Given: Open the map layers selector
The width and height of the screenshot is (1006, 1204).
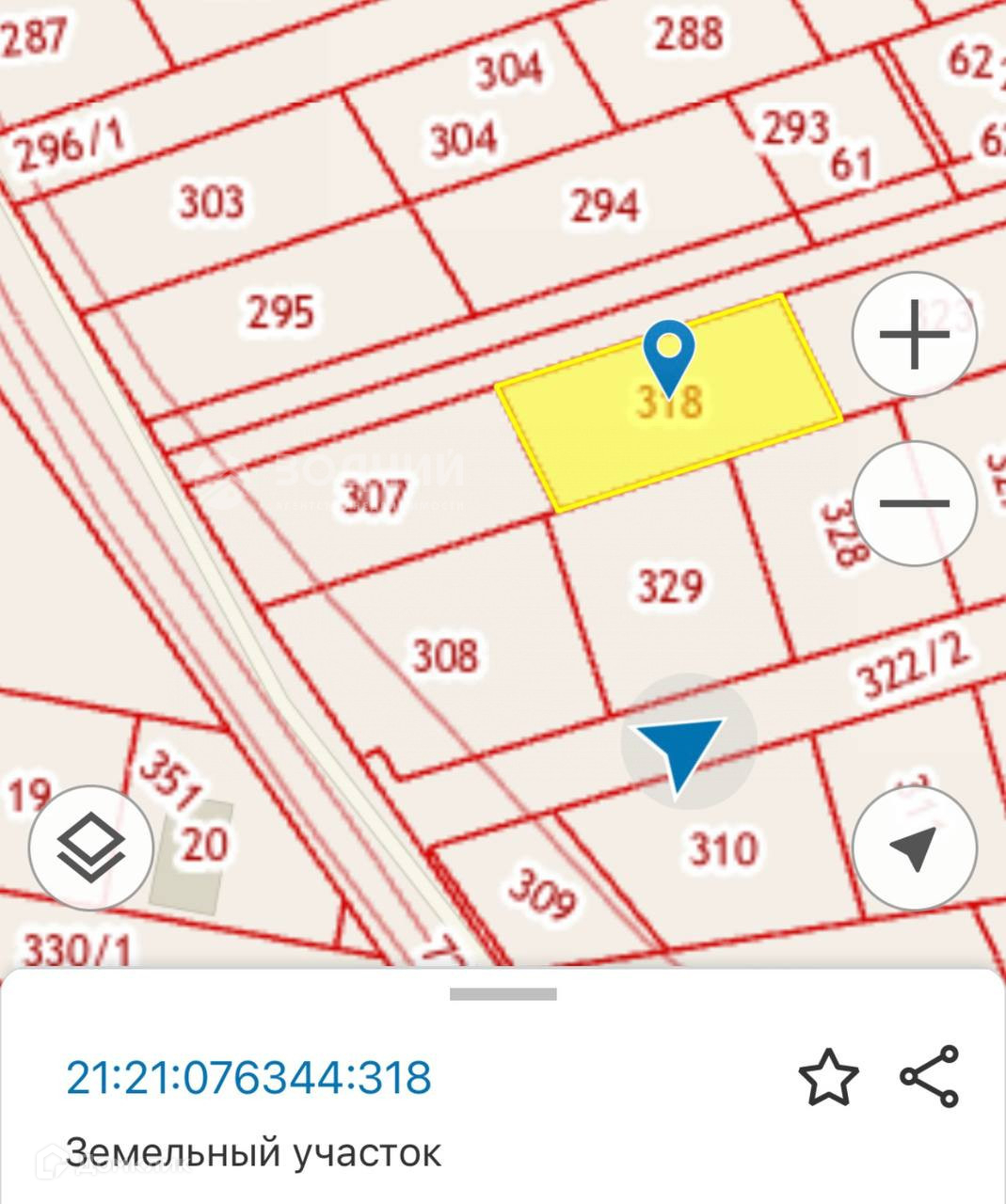Looking at the screenshot, I should pyautogui.click(x=91, y=847).
